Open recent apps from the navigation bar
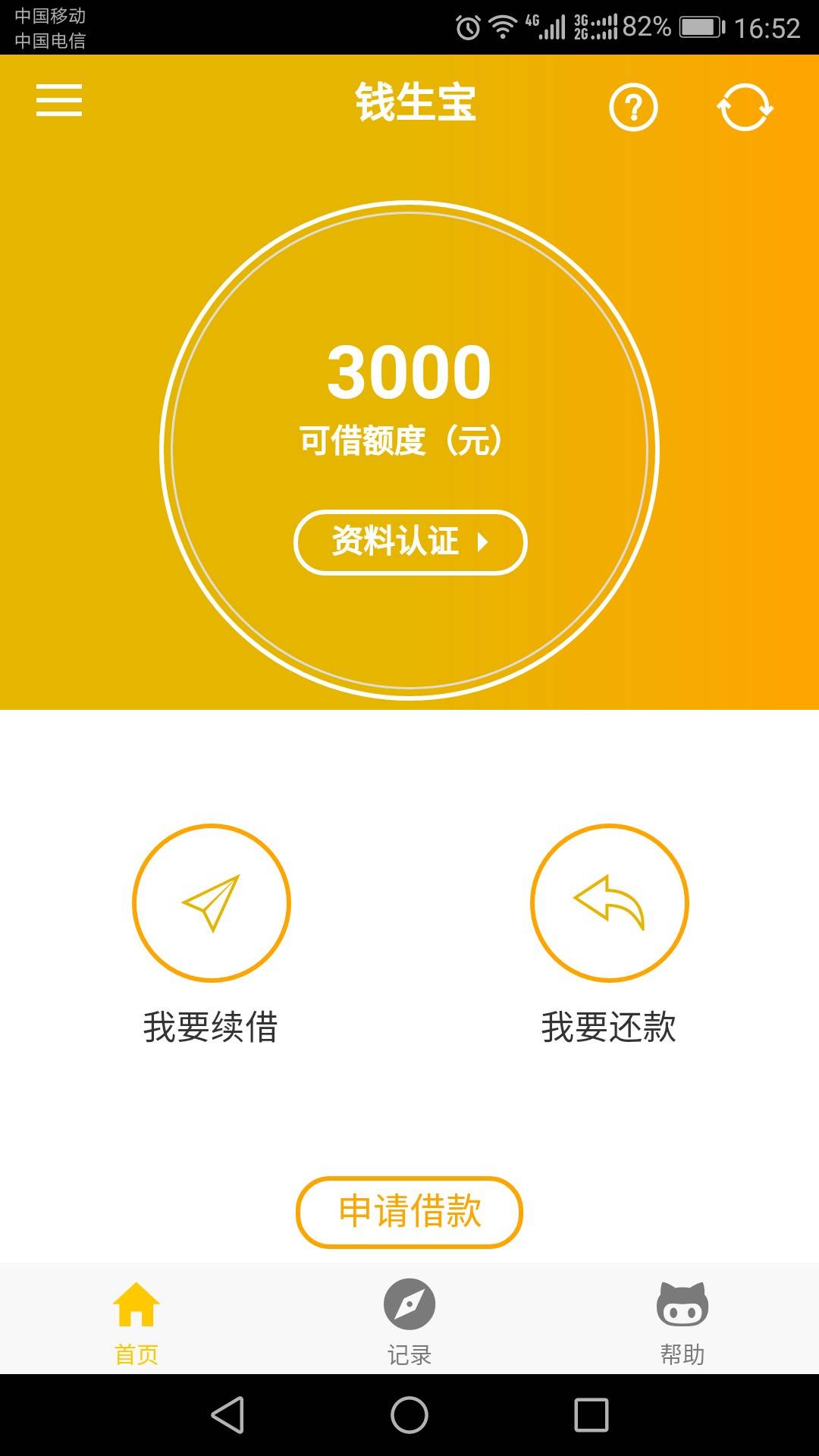 (x=591, y=1415)
